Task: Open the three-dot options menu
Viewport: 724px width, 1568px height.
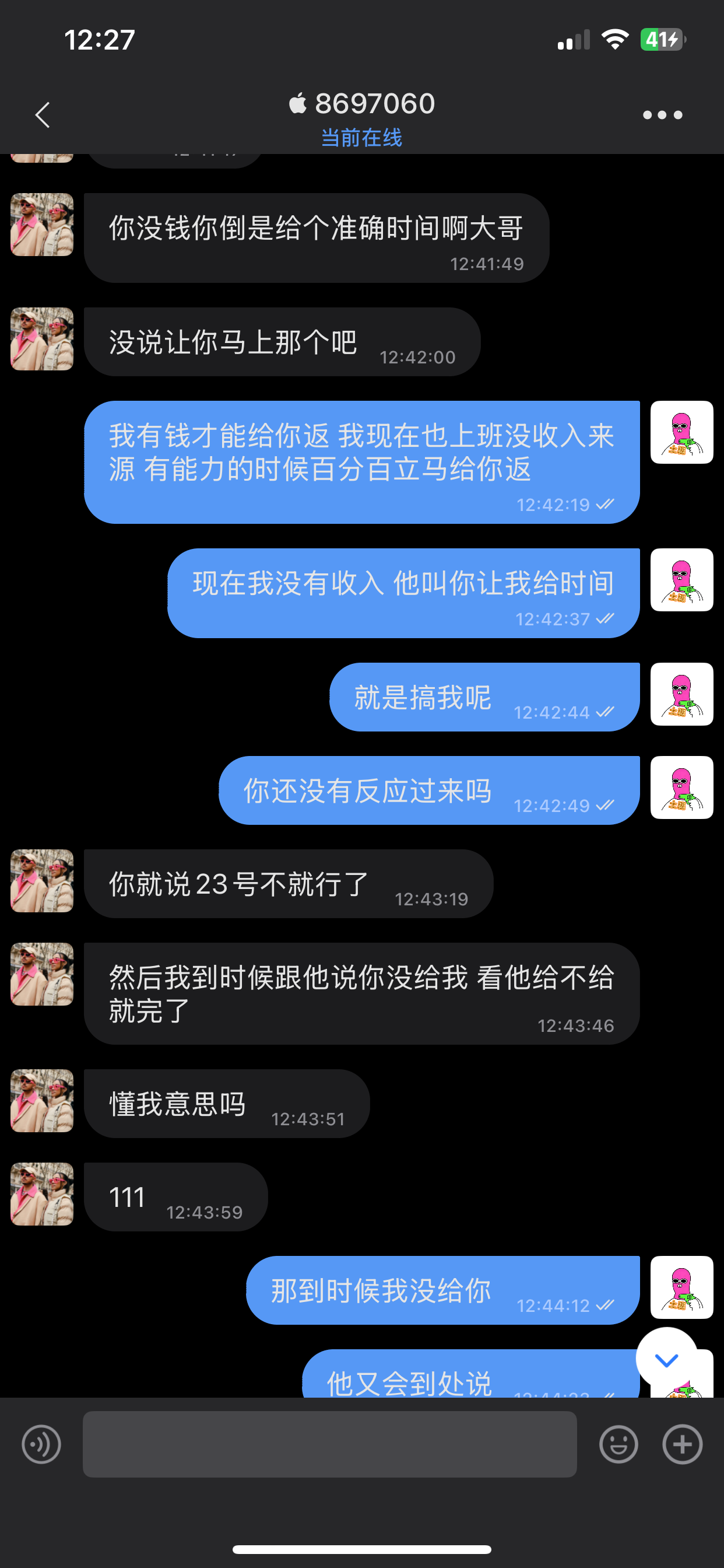Action: [x=662, y=114]
